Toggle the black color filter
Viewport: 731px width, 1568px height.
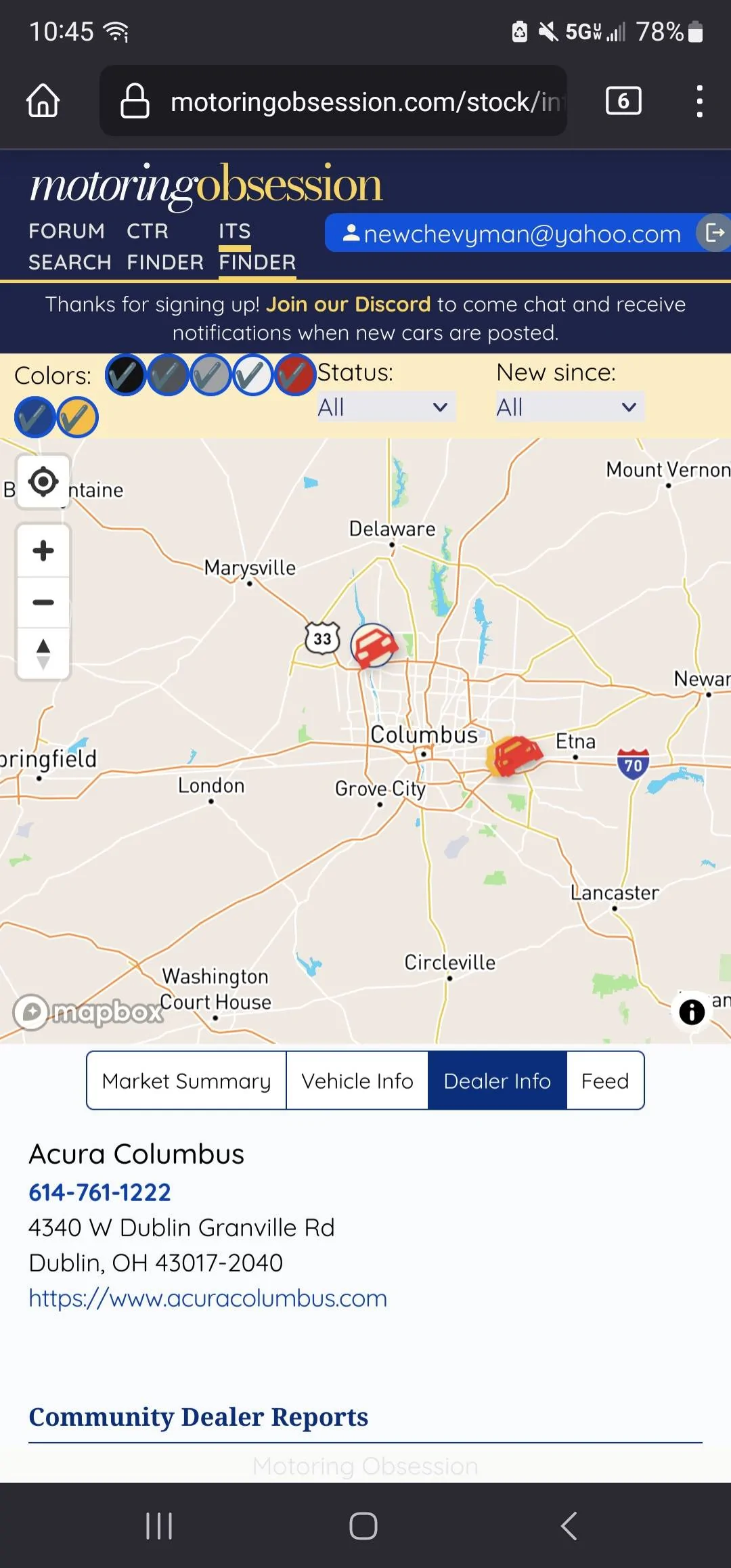click(126, 375)
